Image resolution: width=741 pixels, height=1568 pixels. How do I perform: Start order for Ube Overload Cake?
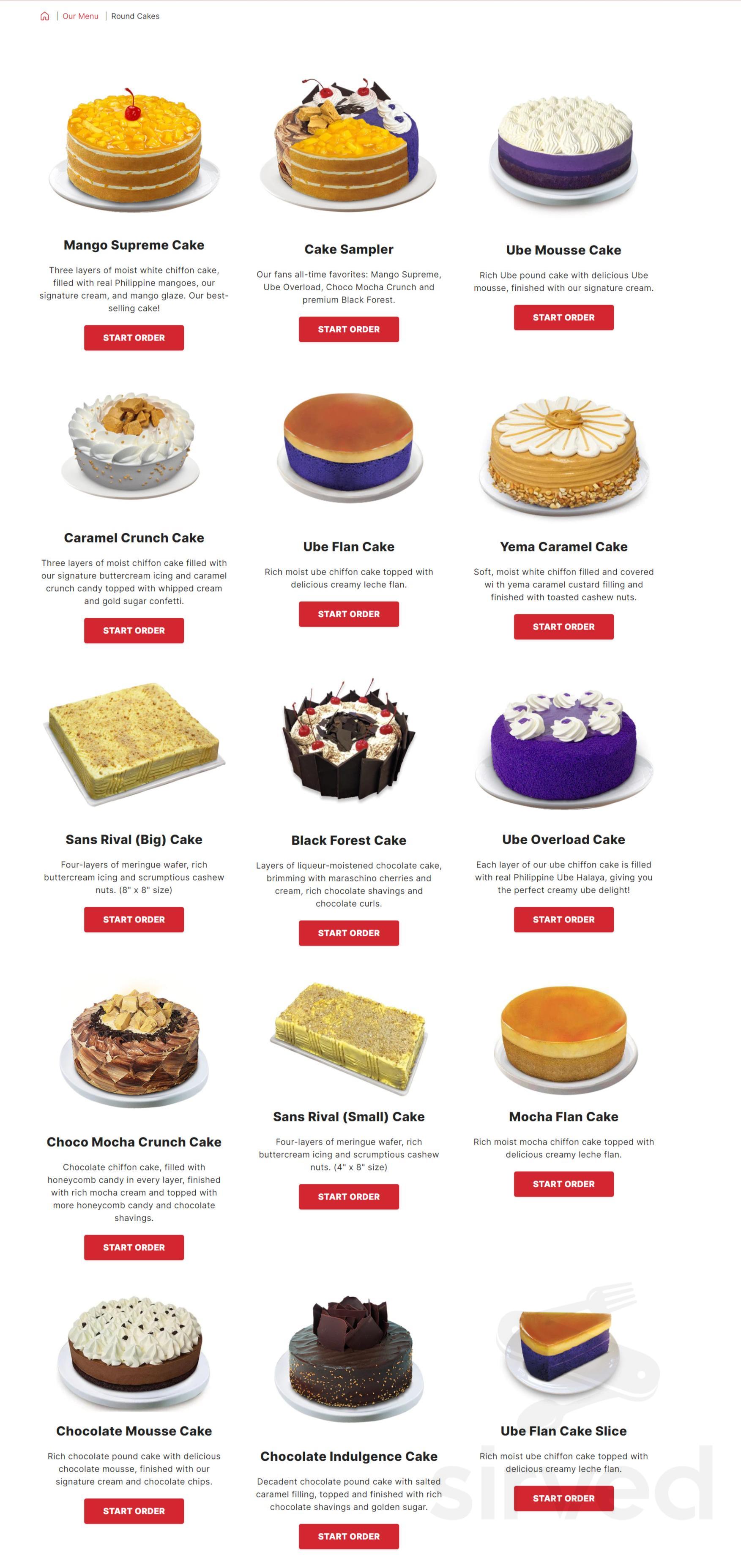pos(563,920)
